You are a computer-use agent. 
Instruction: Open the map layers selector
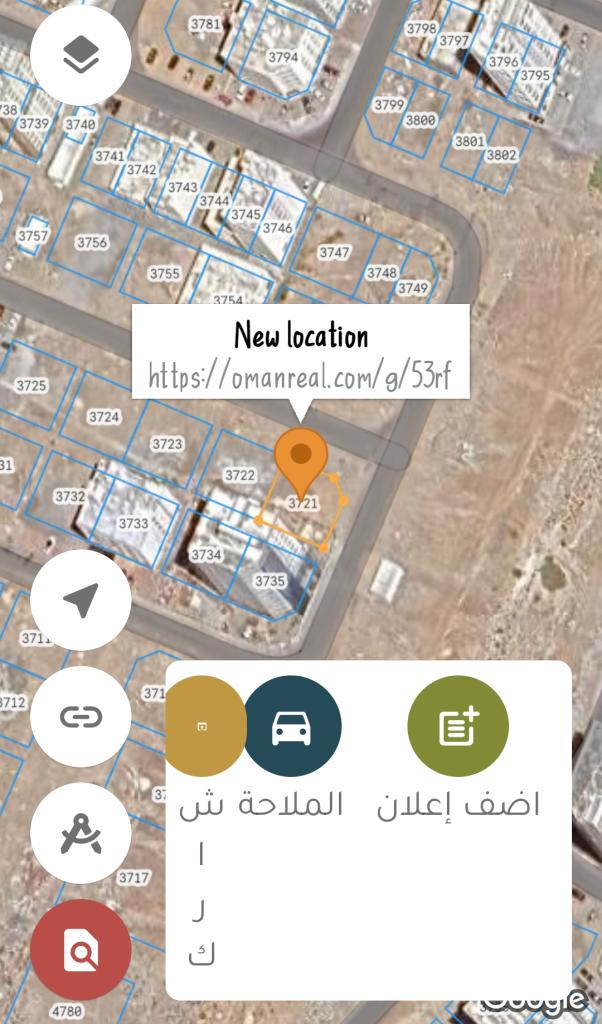point(81,55)
